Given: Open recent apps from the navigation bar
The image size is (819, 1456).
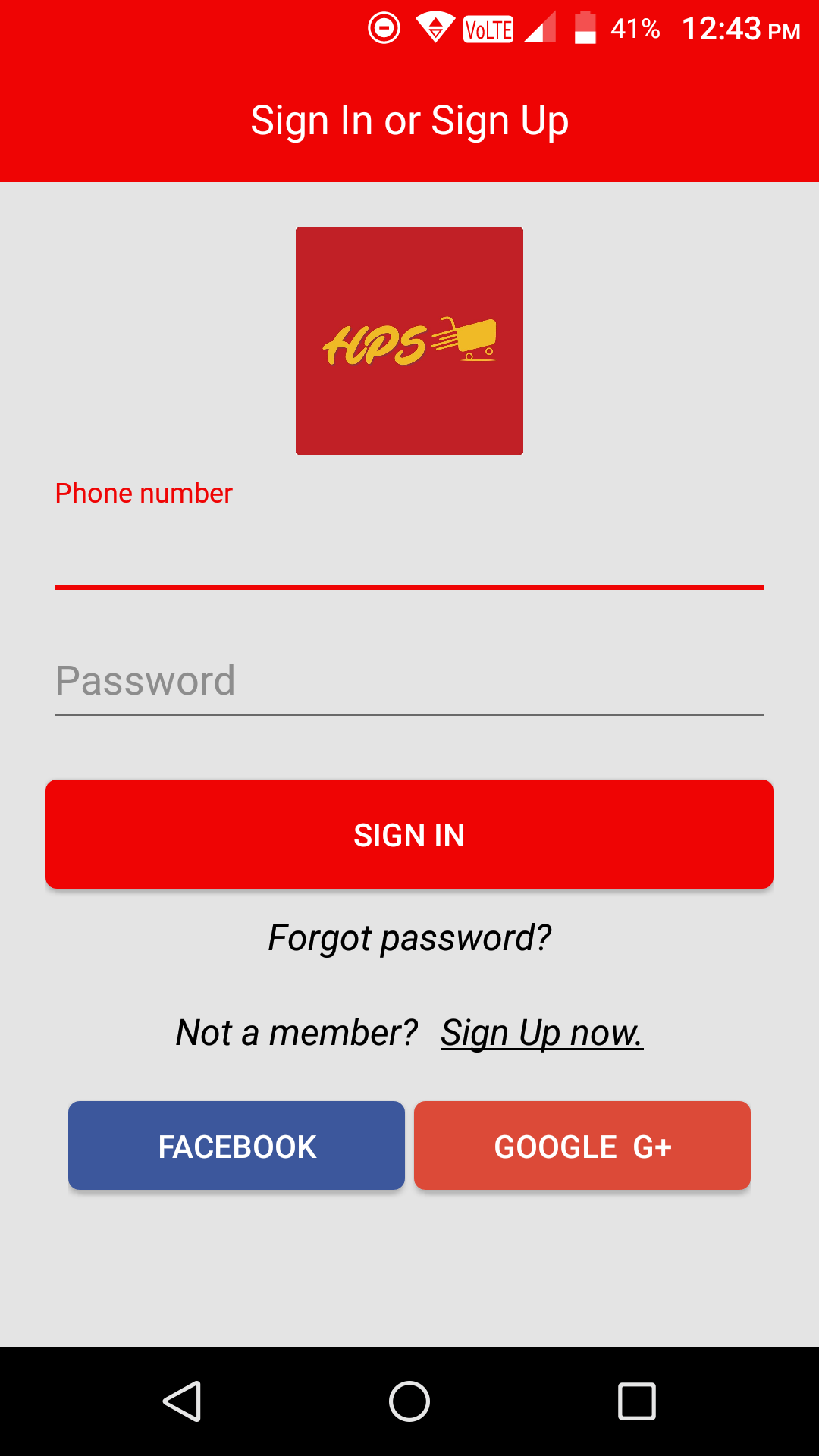Looking at the screenshot, I should 637,1401.
